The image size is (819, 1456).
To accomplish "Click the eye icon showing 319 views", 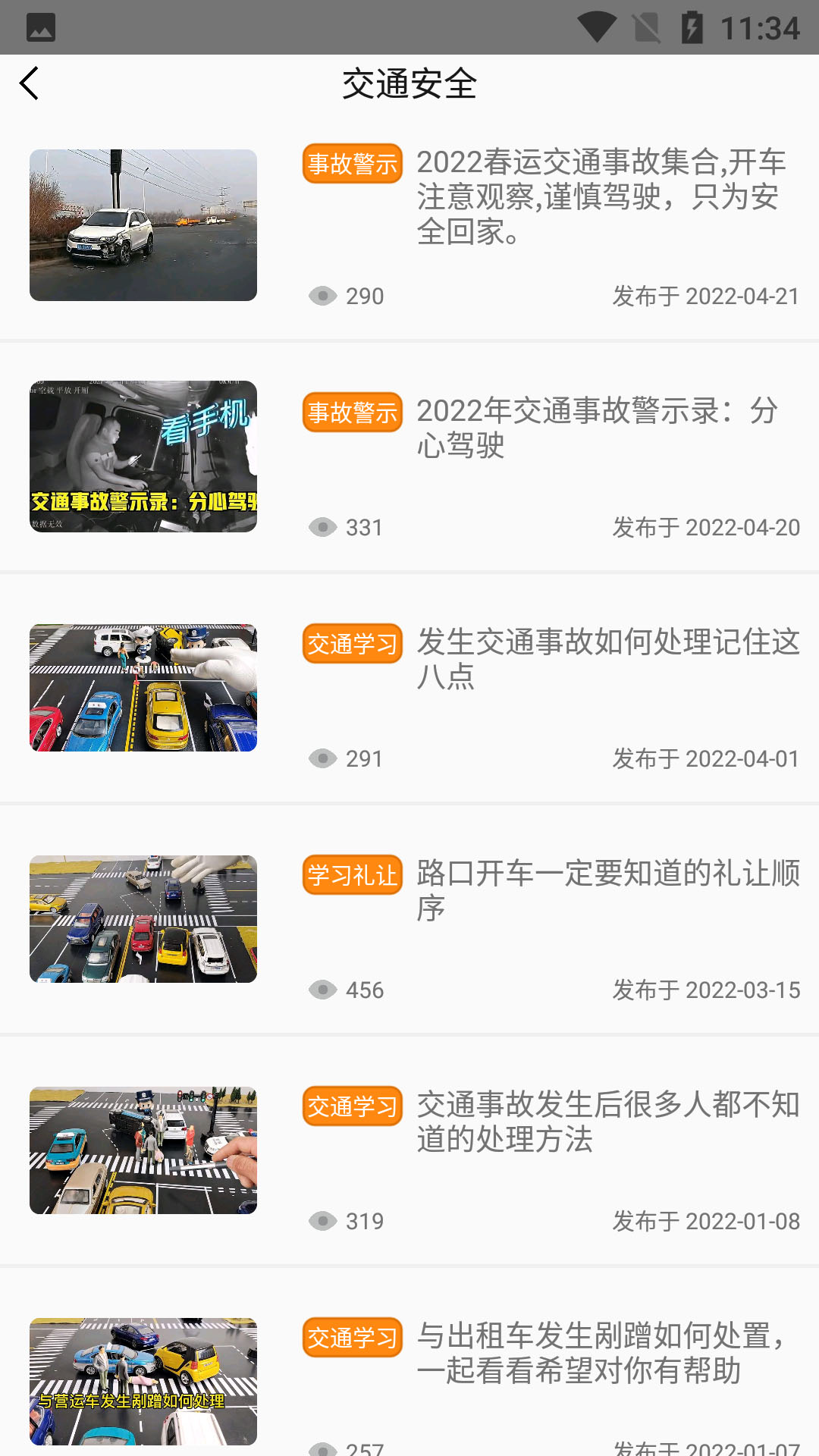I will tap(322, 1221).
